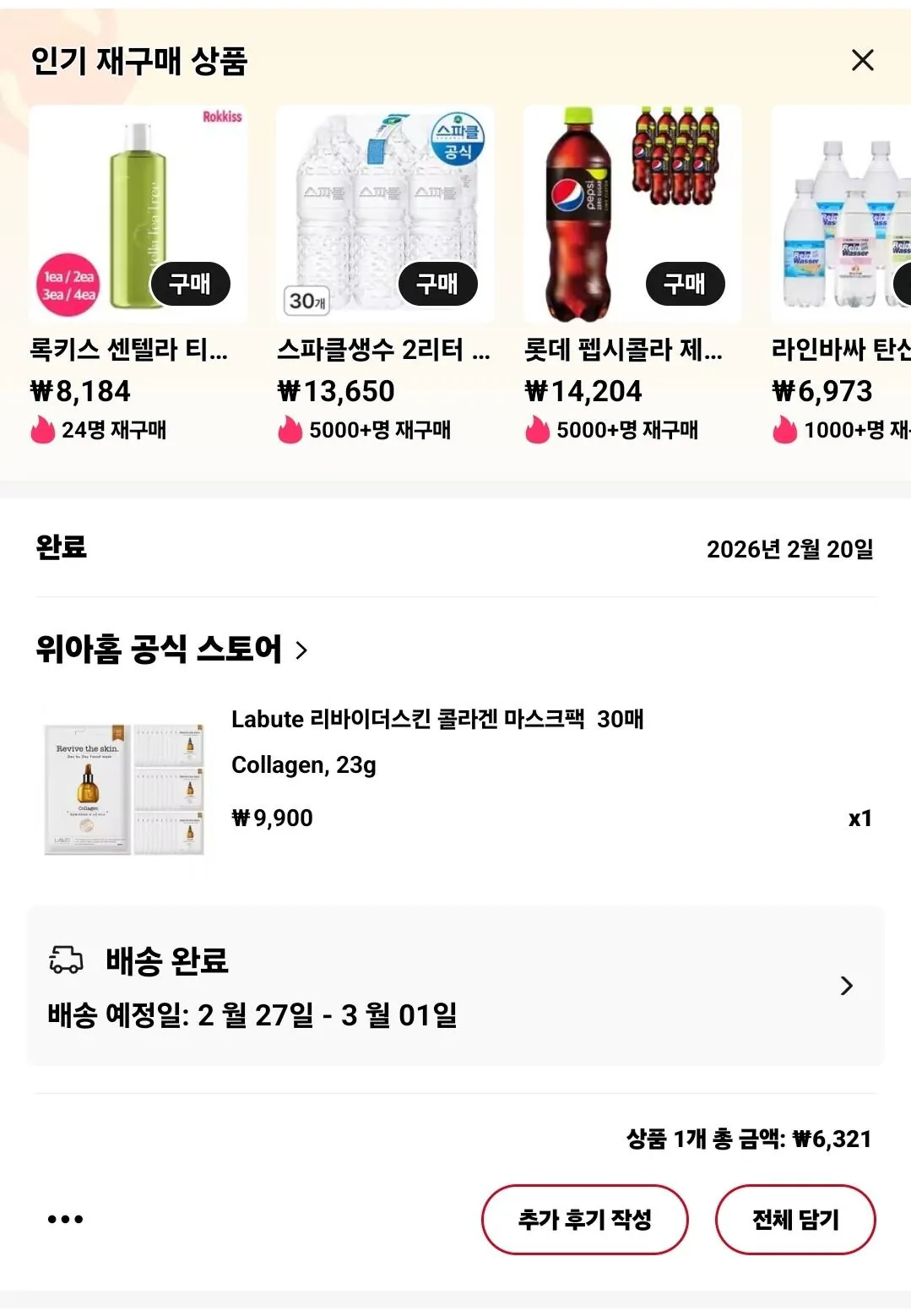Click 전체 담기 to add all to cart

[x=794, y=1219]
